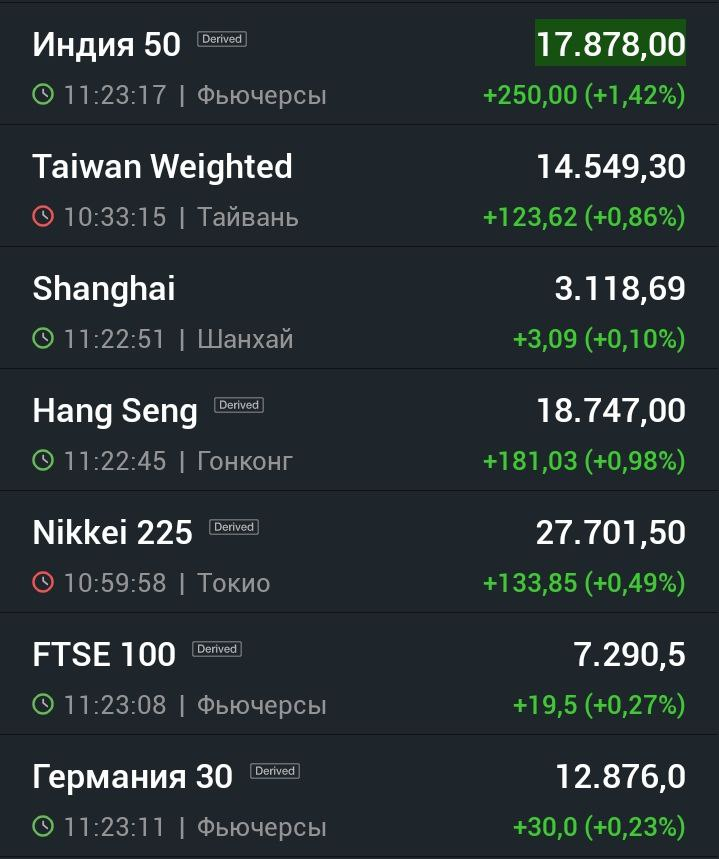Screen dimensions: 719x859
Task: View Nikkei 225 index details
Action: coord(360,552)
